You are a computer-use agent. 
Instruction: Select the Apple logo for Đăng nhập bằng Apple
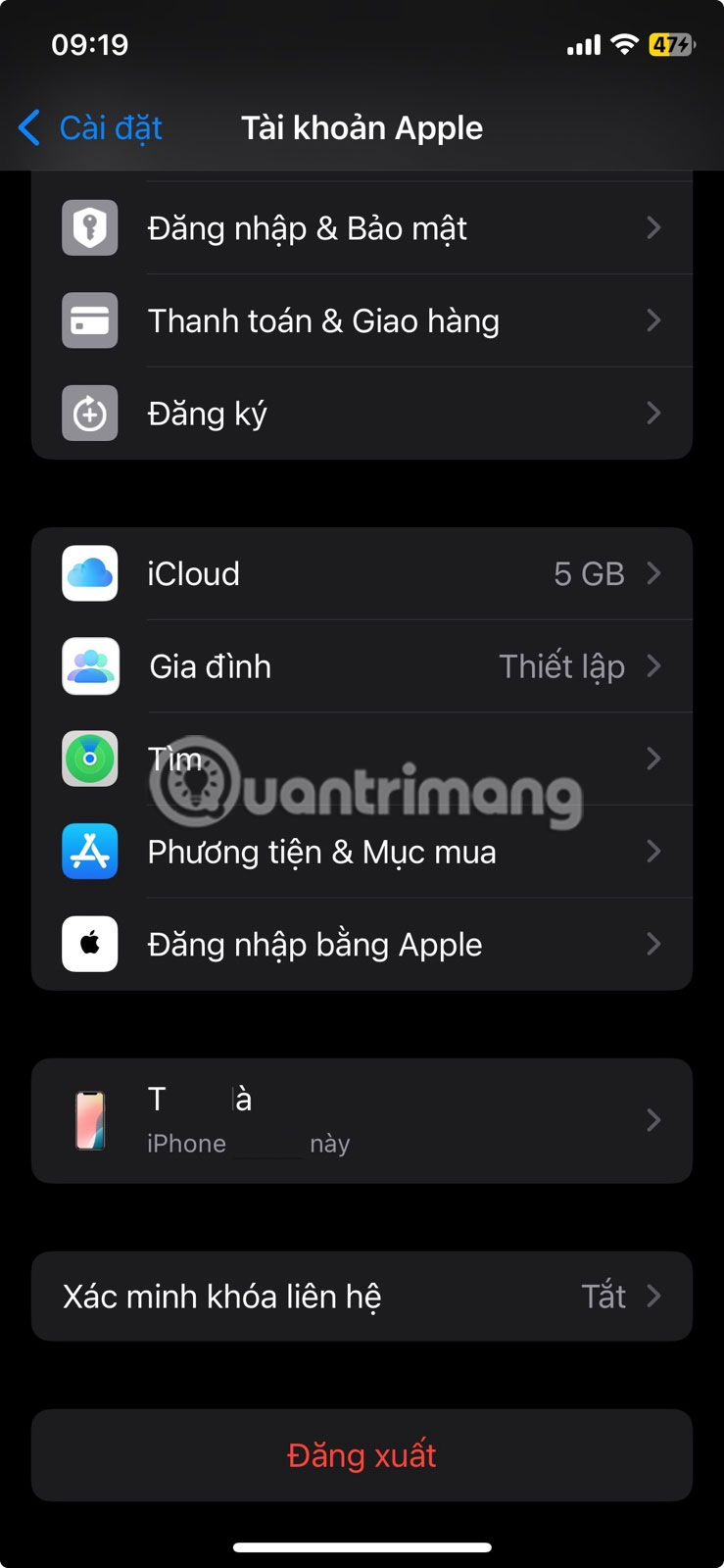(x=89, y=944)
